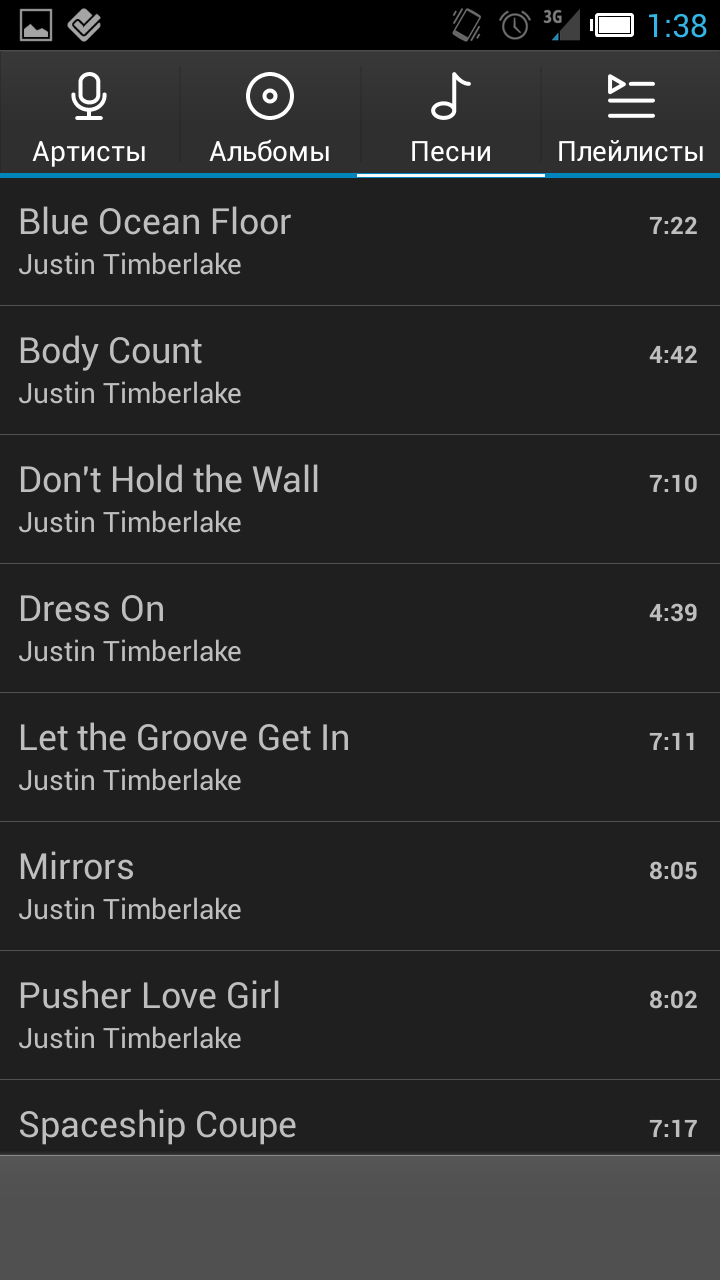Open the Плейлисты tab
The width and height of the screenshot is (720, 1280).
pyautogui.click(x=630, y=114)
